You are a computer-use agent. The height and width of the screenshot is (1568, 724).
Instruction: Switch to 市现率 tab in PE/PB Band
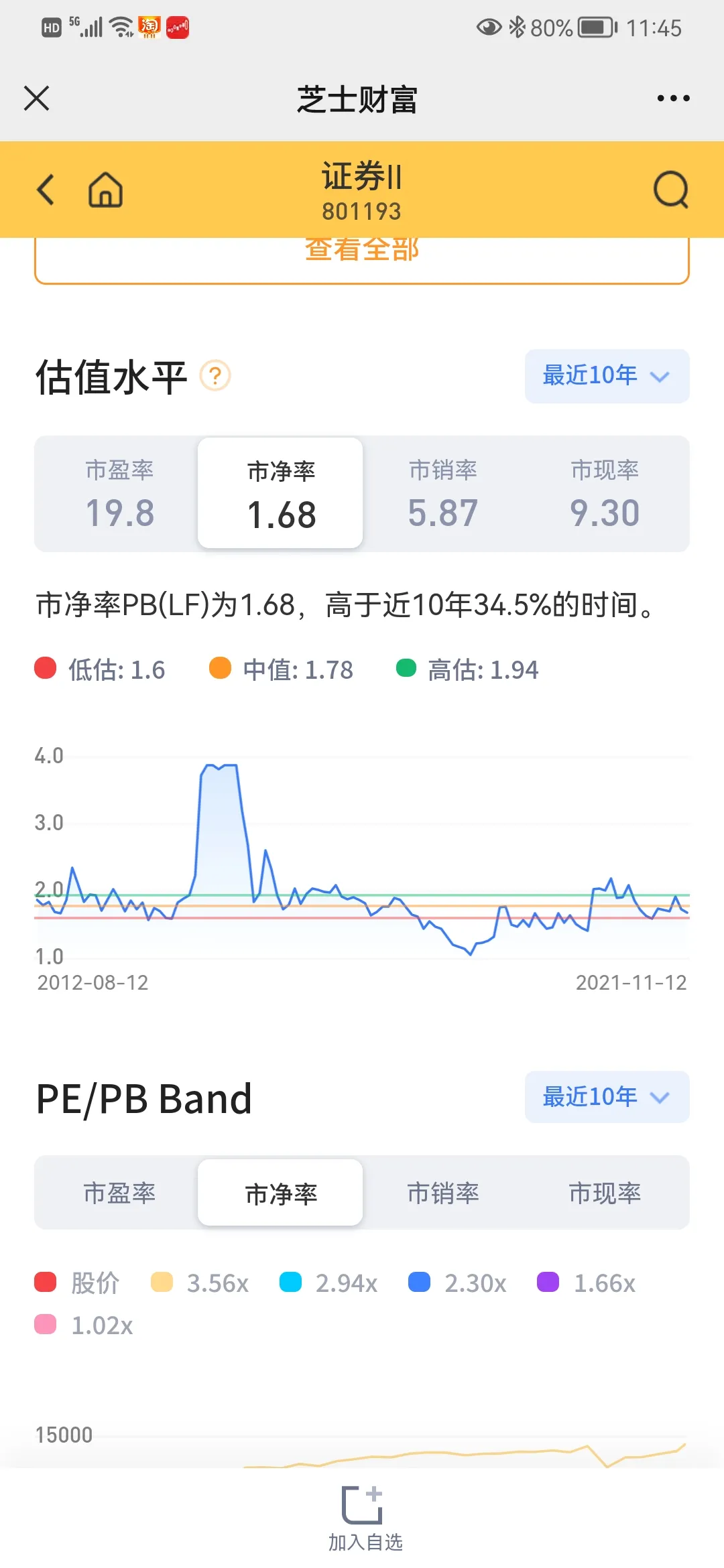[x=605, y=1193]
